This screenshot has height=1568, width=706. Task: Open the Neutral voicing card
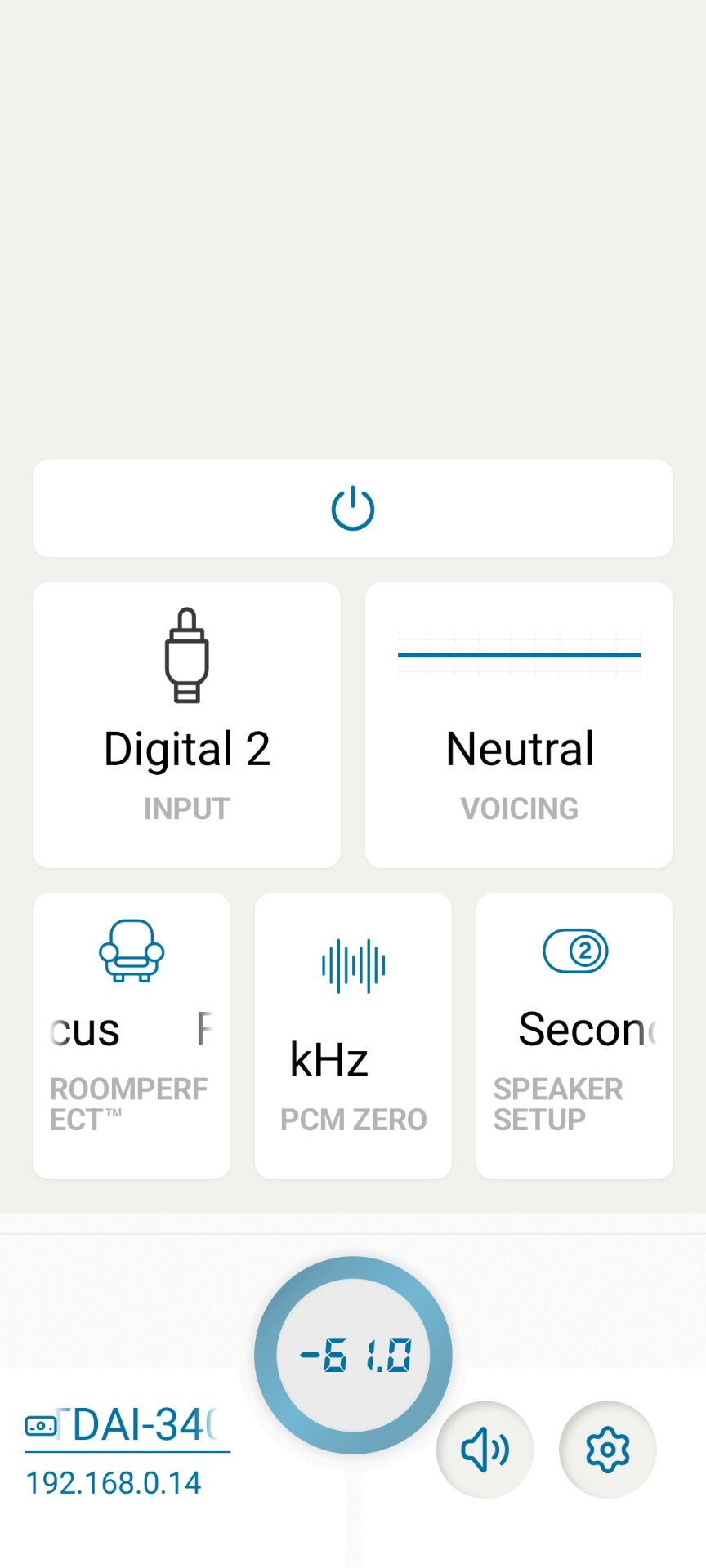click(519, 725)
